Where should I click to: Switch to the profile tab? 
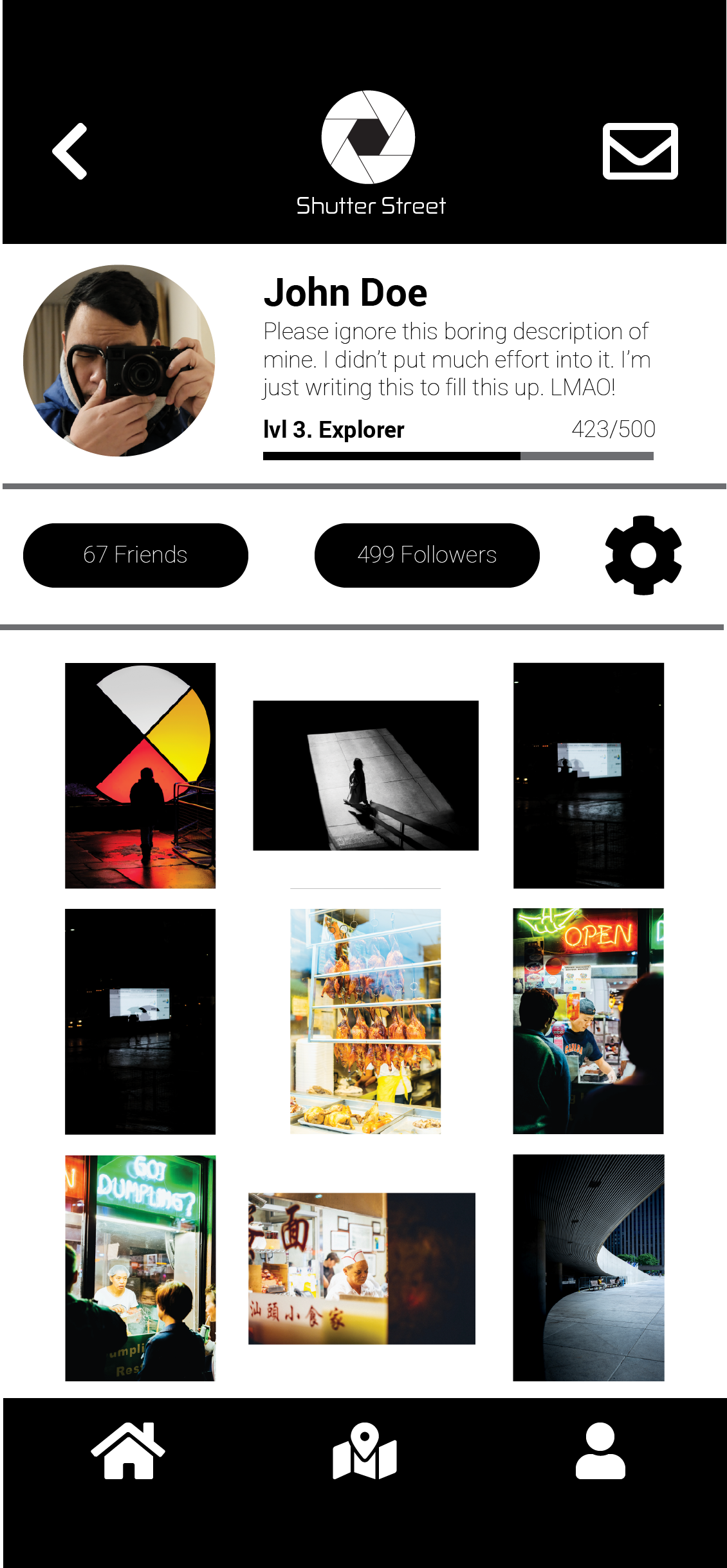coord(600,1451)
